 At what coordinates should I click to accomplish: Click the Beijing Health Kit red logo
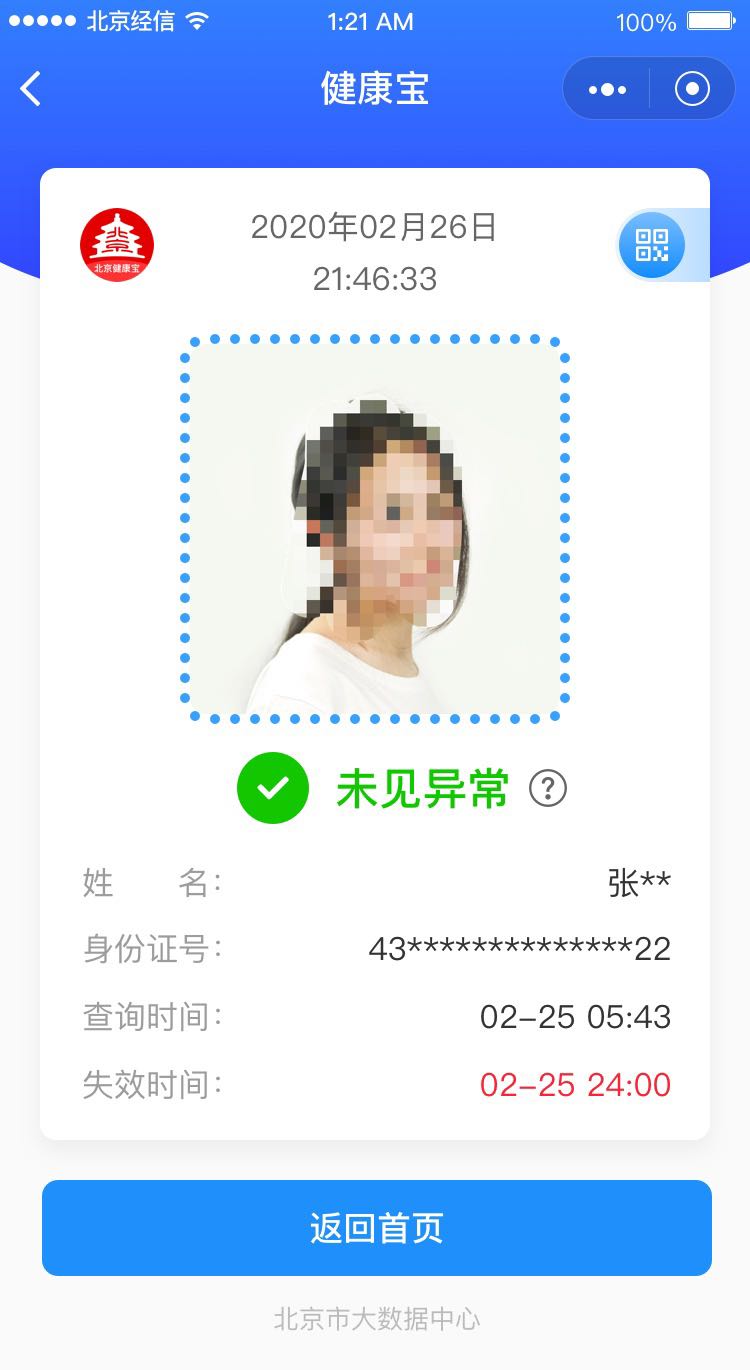[117, 244]
